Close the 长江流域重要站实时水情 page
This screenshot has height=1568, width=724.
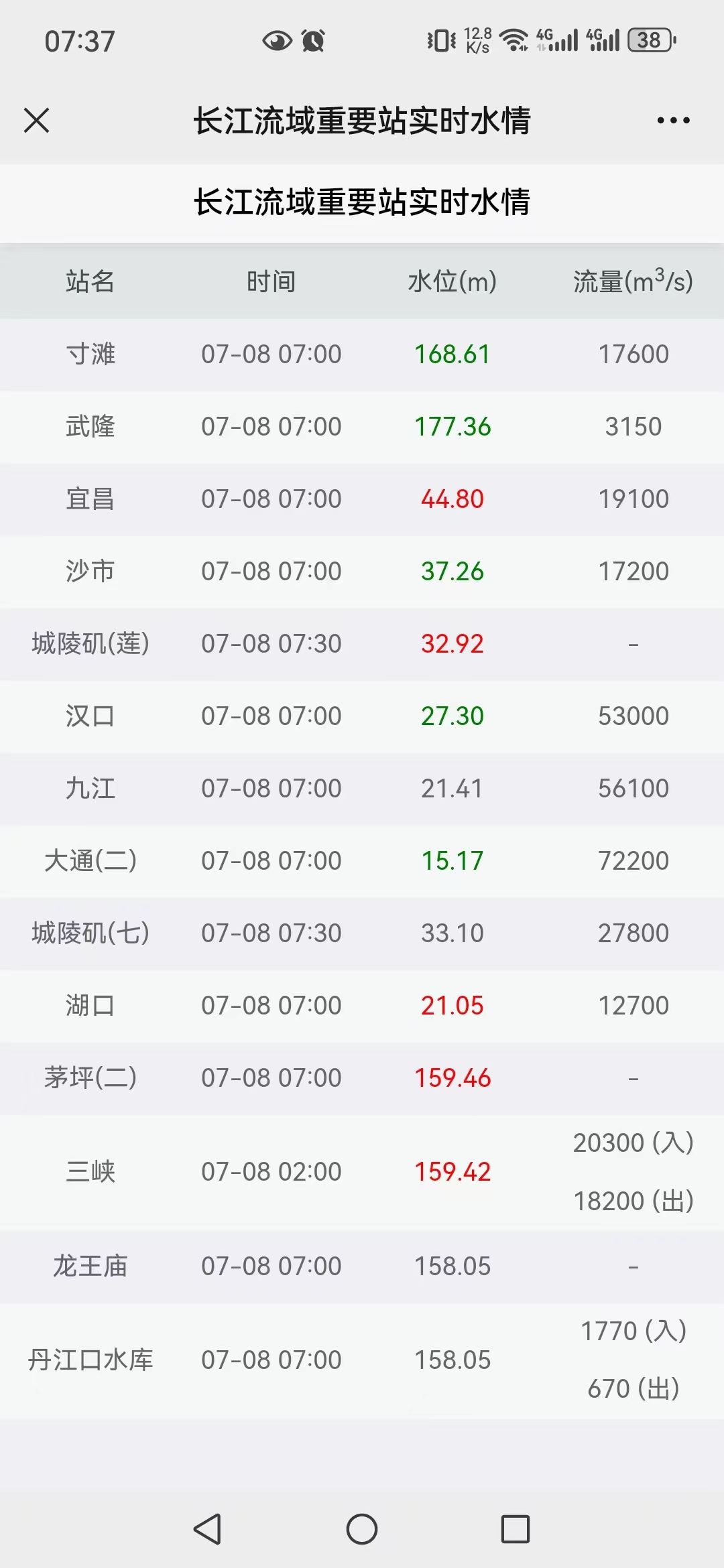tap(37, 121)
